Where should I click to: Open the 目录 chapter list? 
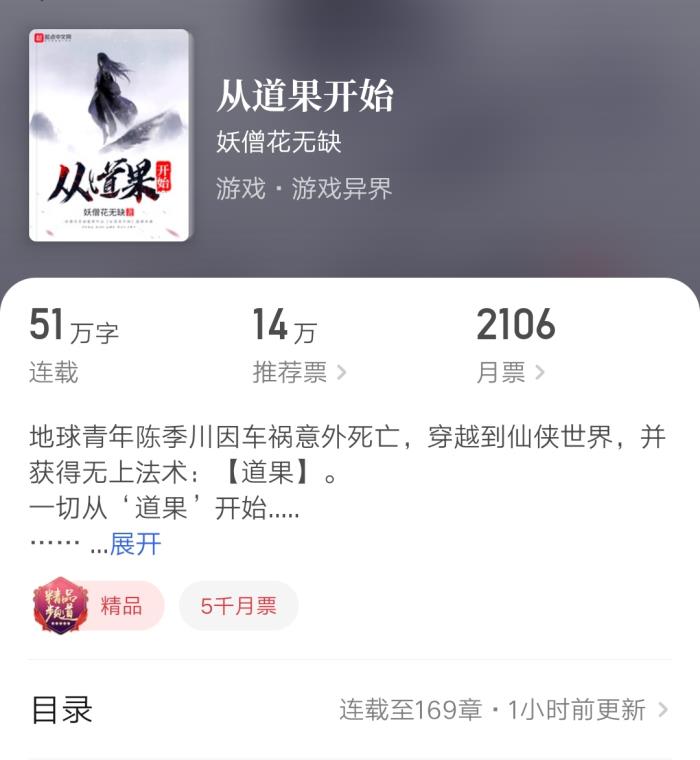[x=350, y=710]
